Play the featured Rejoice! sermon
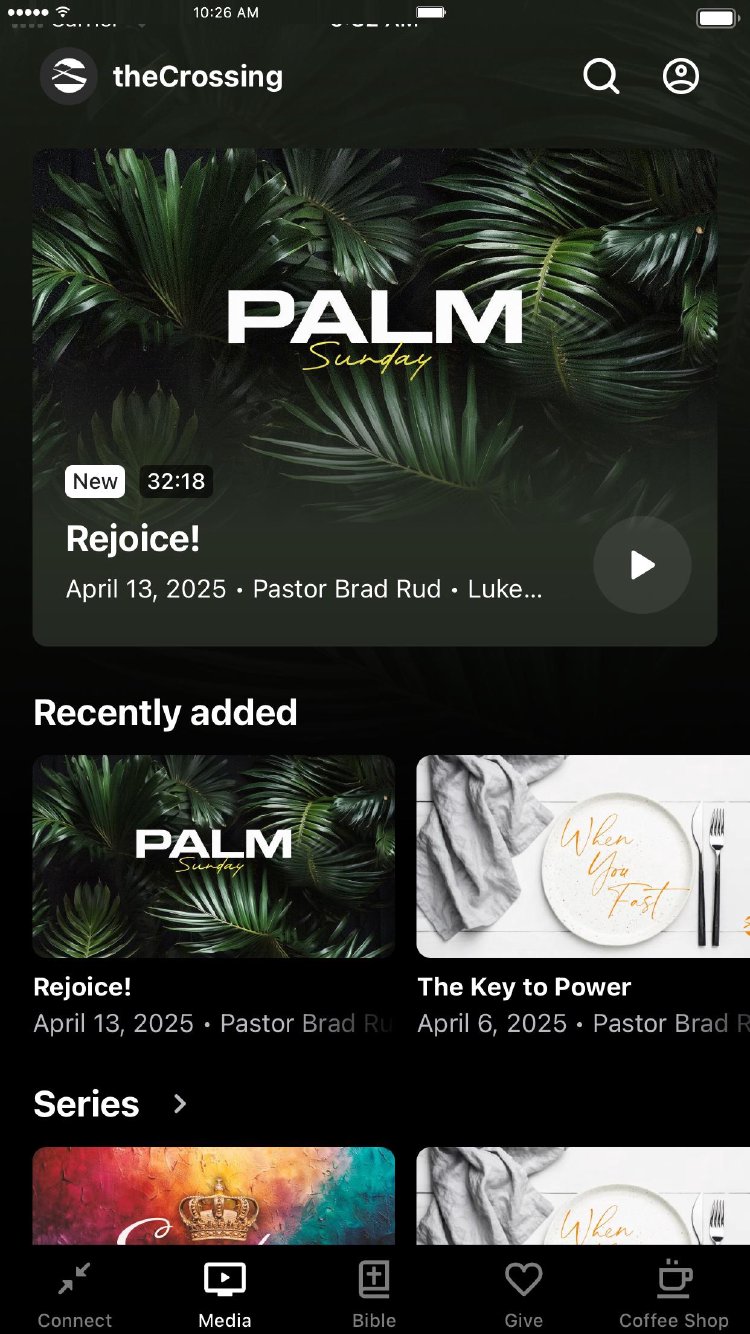Screen dimensions: 750x1334 (642, 565)
